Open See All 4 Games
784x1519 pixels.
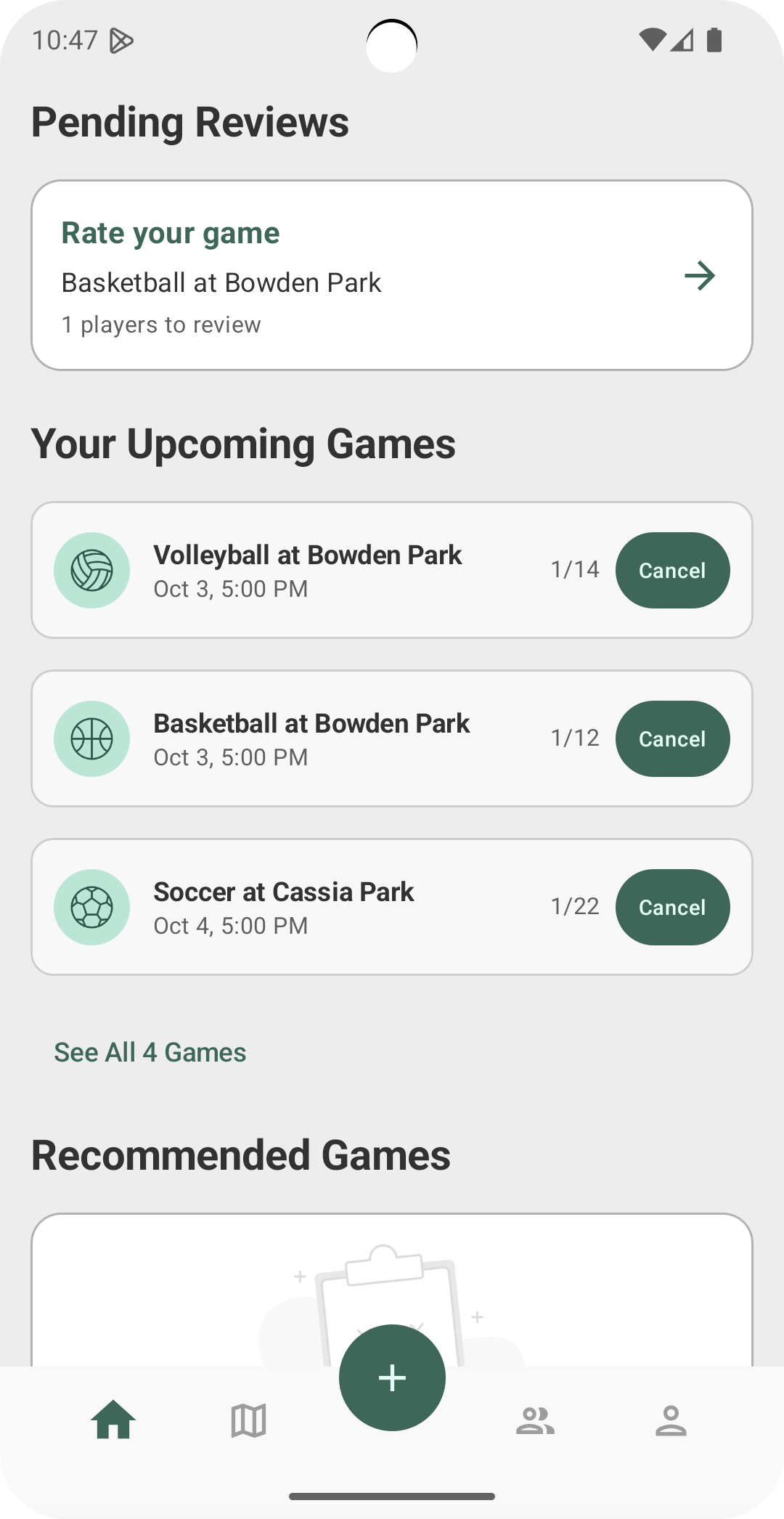click(x=150, y=1051)
